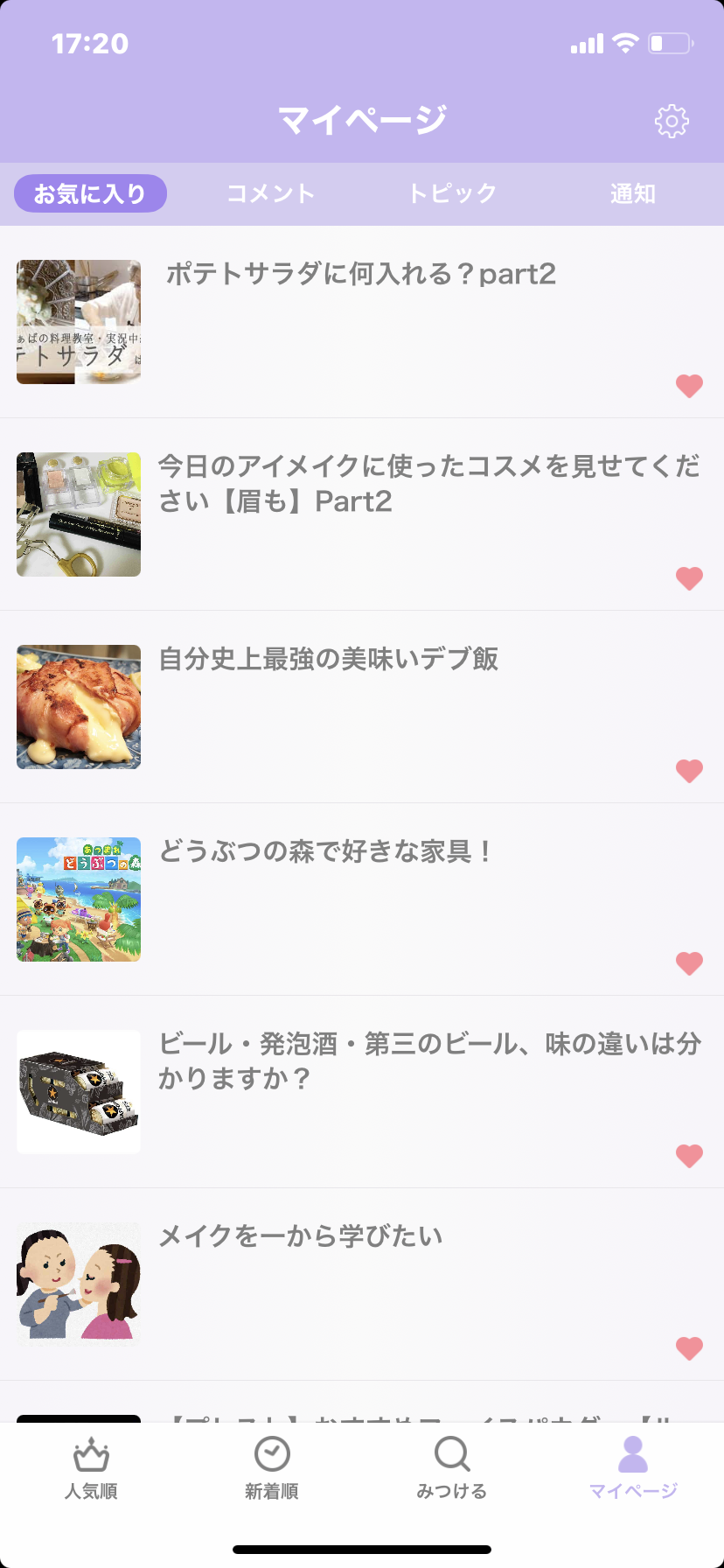The width and height of the screenshot is (724, 1568).
Task: Open the 通知 tab
Action: coord(631,194)
